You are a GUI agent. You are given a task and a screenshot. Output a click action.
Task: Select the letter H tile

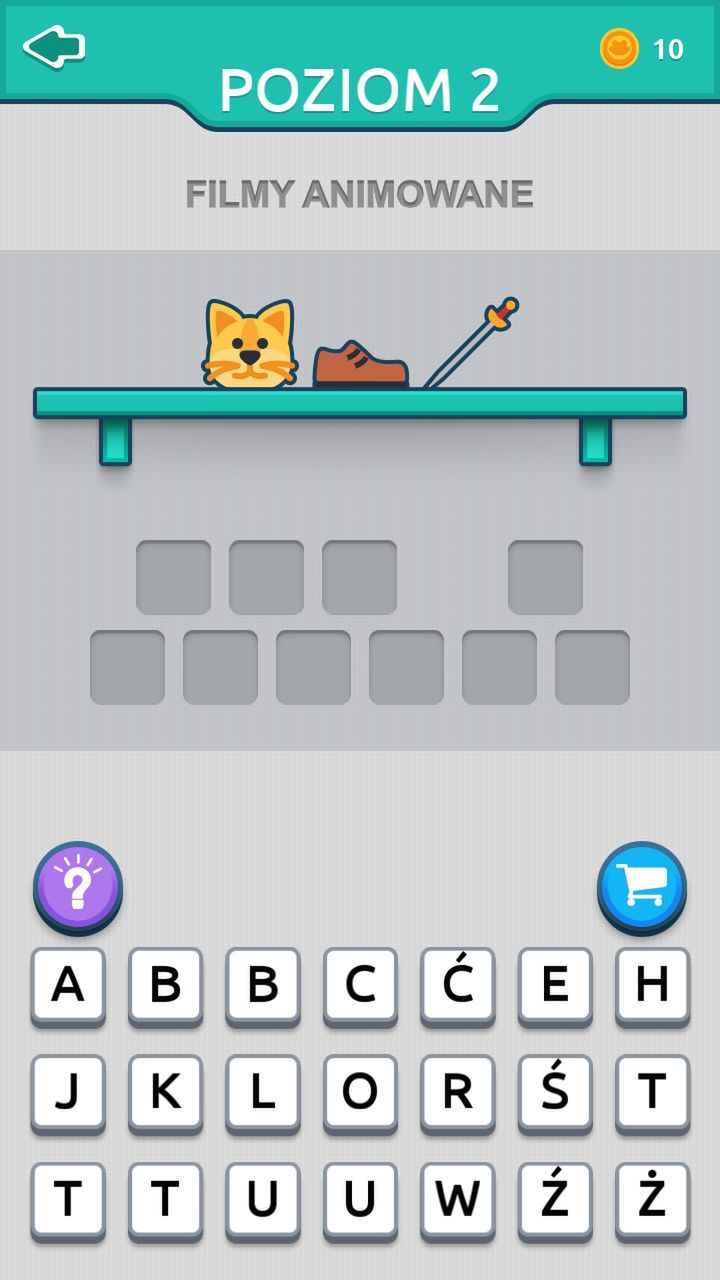652,986
